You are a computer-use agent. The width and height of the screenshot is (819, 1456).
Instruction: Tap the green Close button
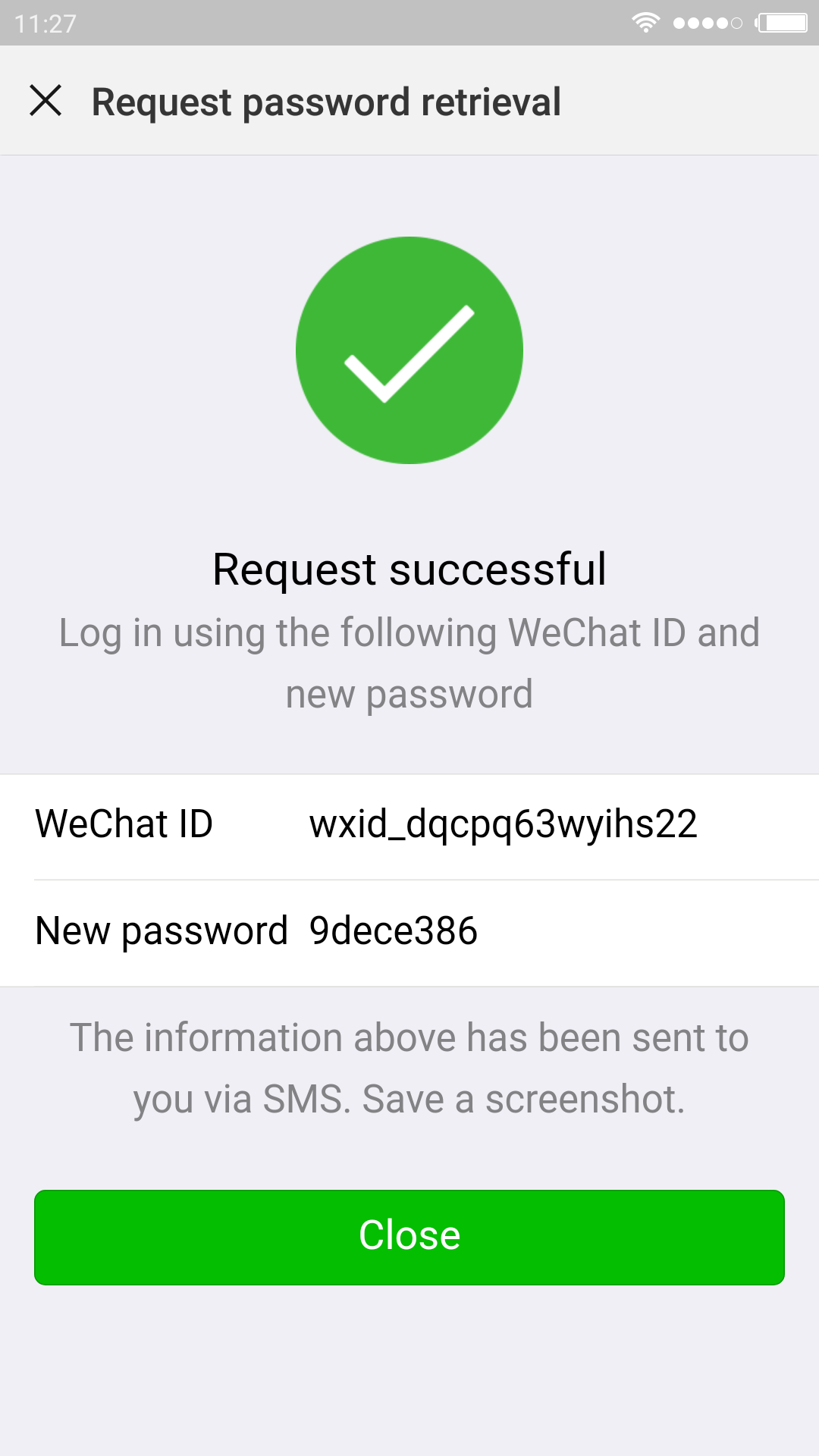click(409, 1237)
